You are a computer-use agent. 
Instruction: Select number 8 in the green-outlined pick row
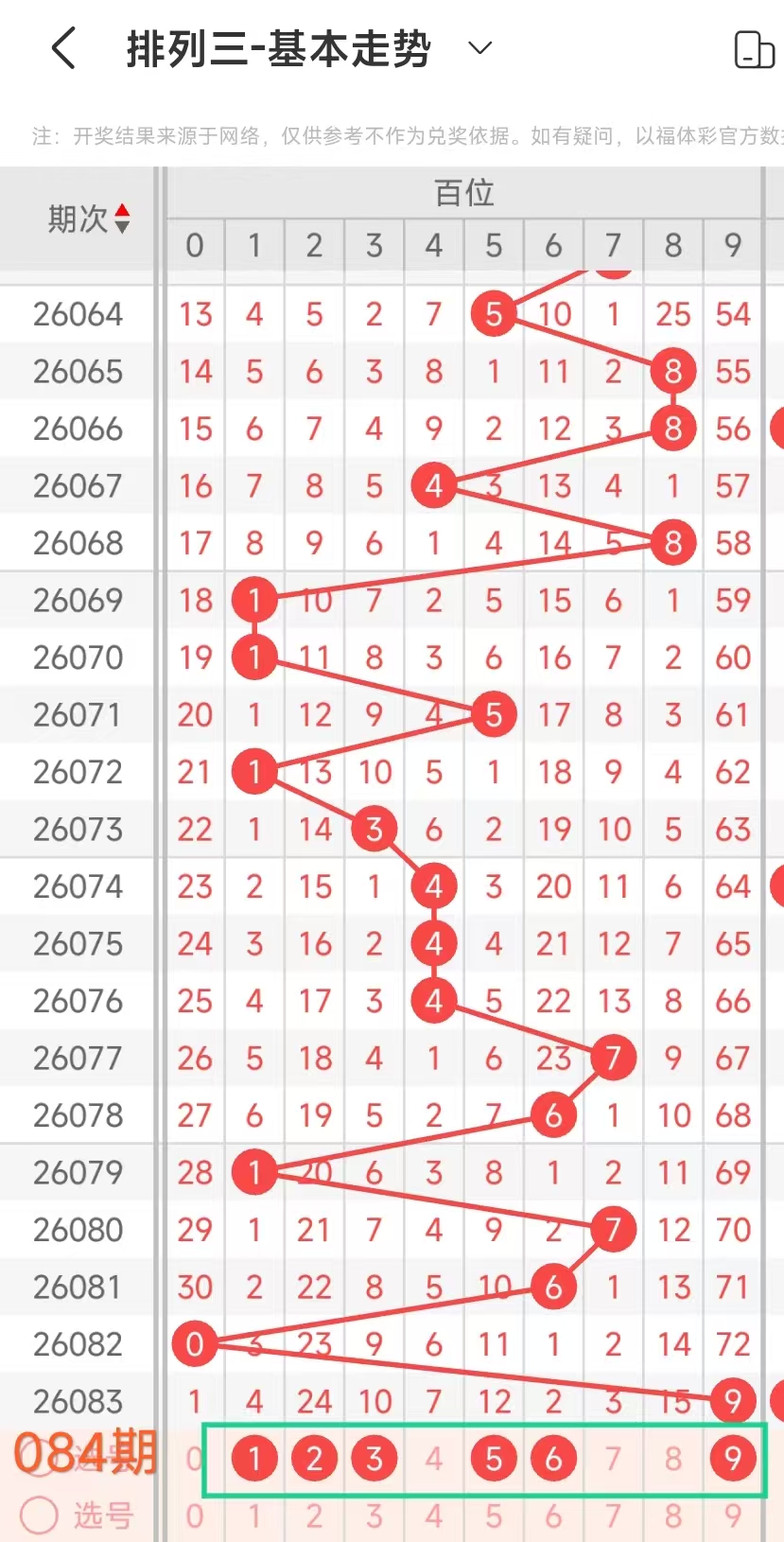(x=673, y=1459)
